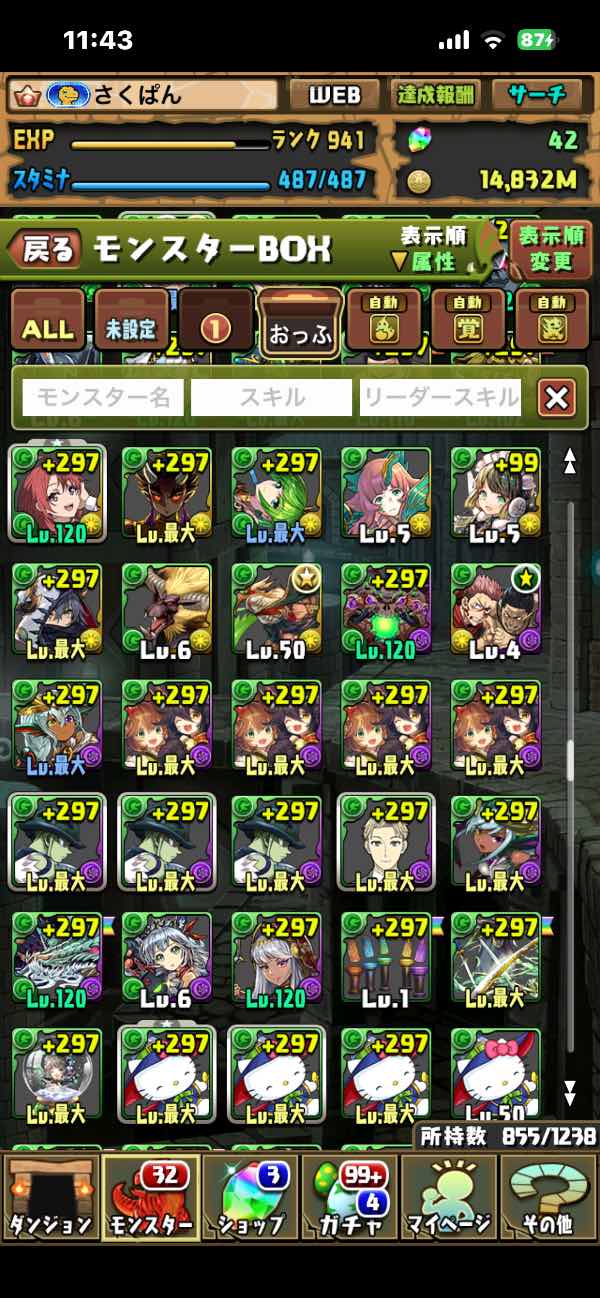600x1298 pixels.
Task: Select the red-haired Lv.120 monster
Action: click(x=56, y=494)
